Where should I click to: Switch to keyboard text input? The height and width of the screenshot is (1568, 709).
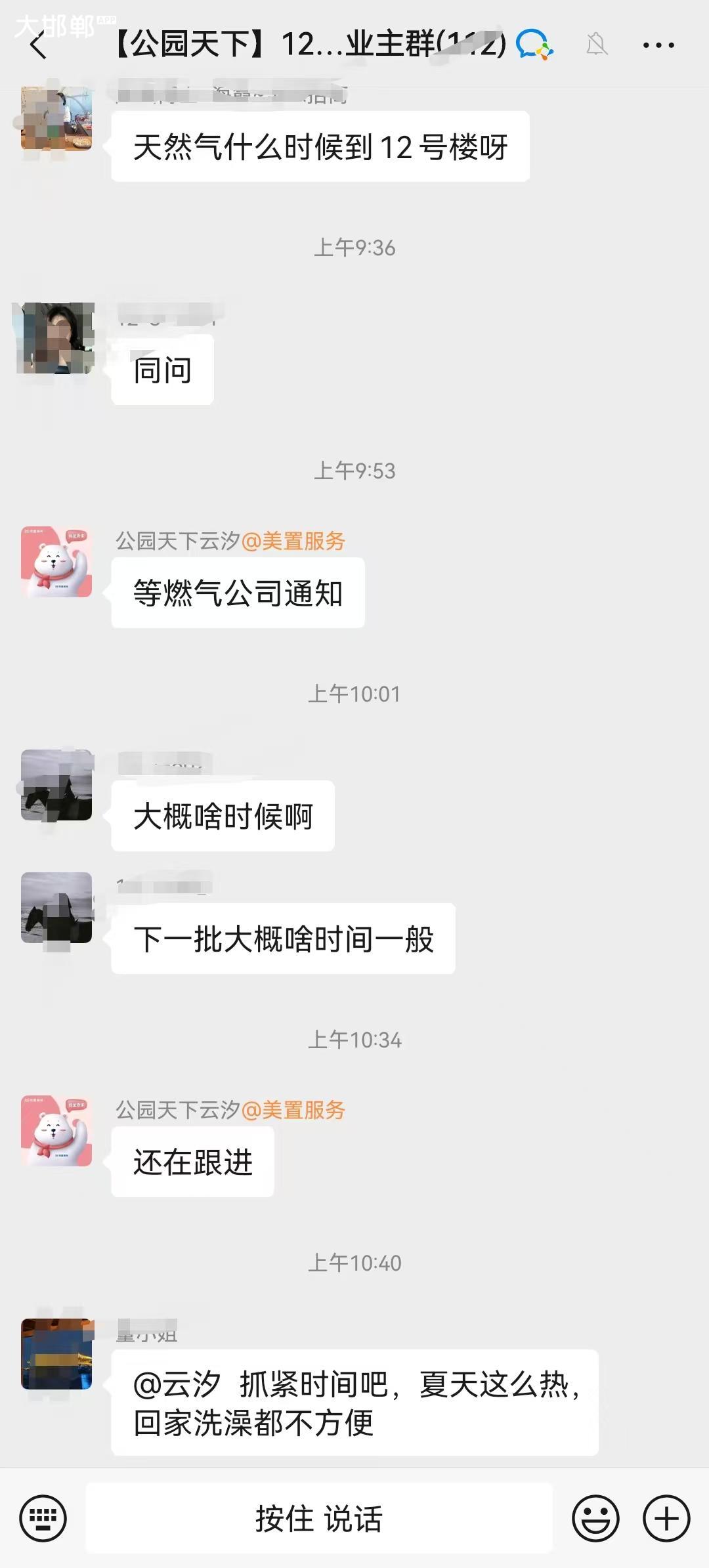pos(43,1517)
